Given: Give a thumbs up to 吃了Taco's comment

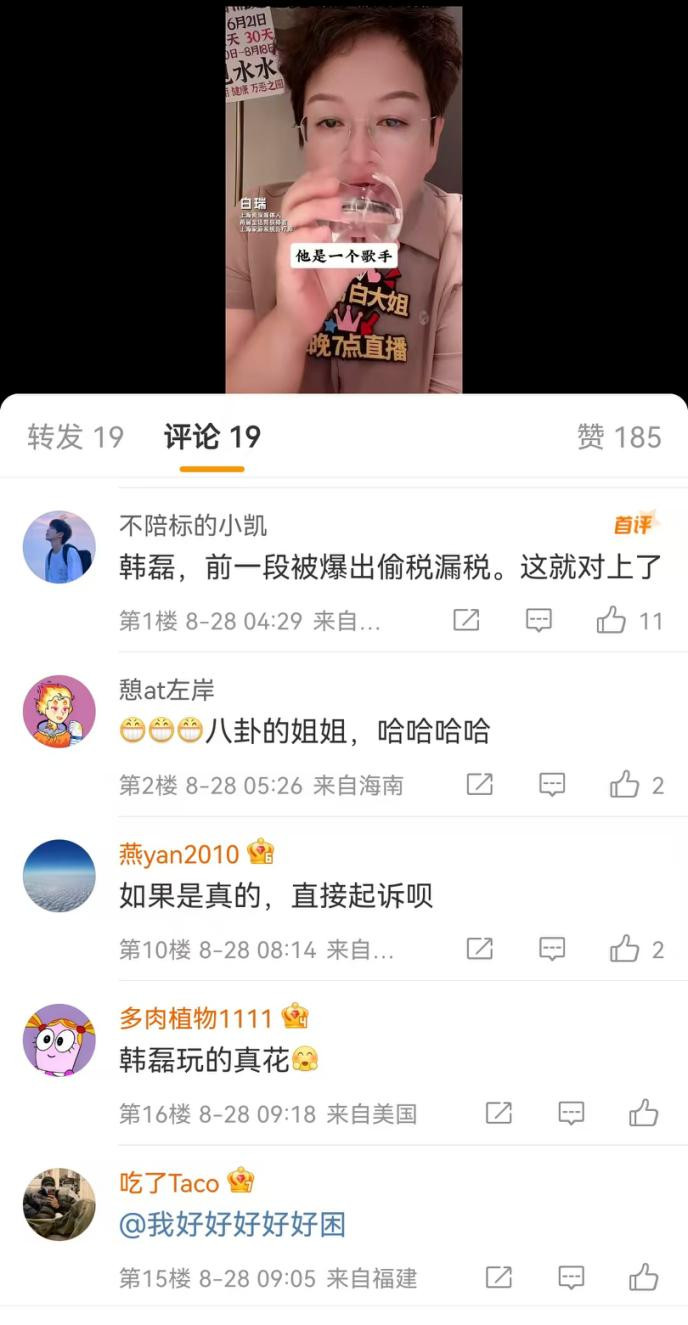Looking at the screenshot, I should click(644, 1277).
